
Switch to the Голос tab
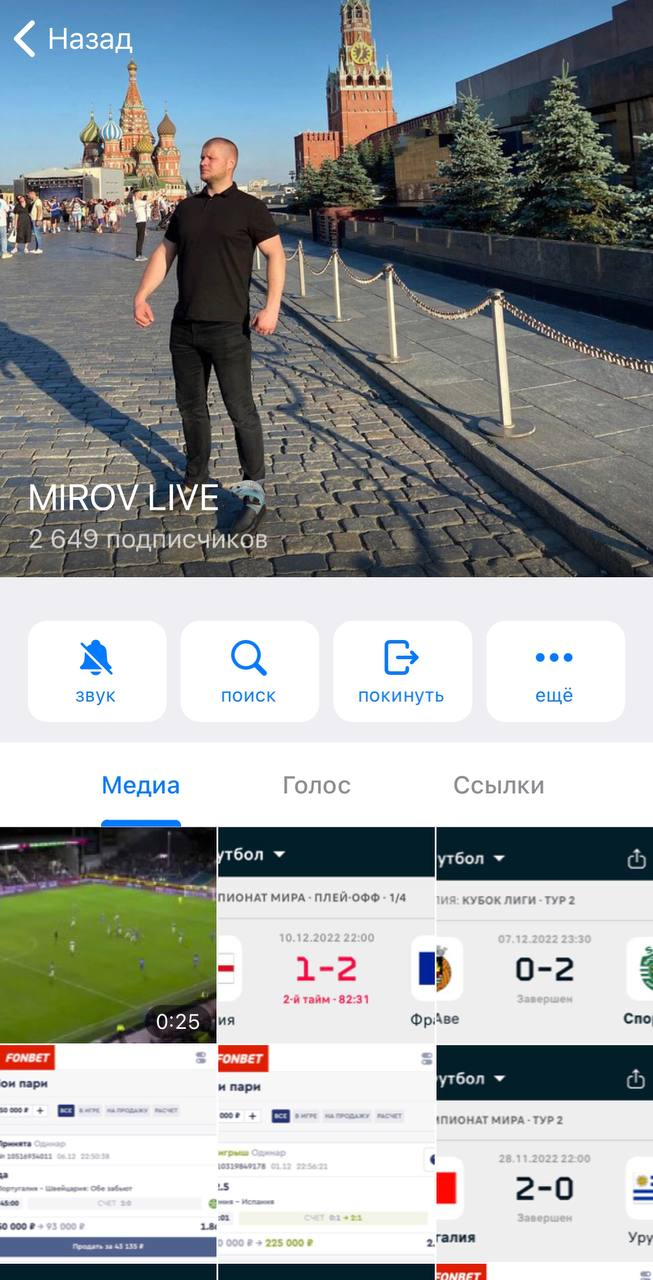point(317,785)
